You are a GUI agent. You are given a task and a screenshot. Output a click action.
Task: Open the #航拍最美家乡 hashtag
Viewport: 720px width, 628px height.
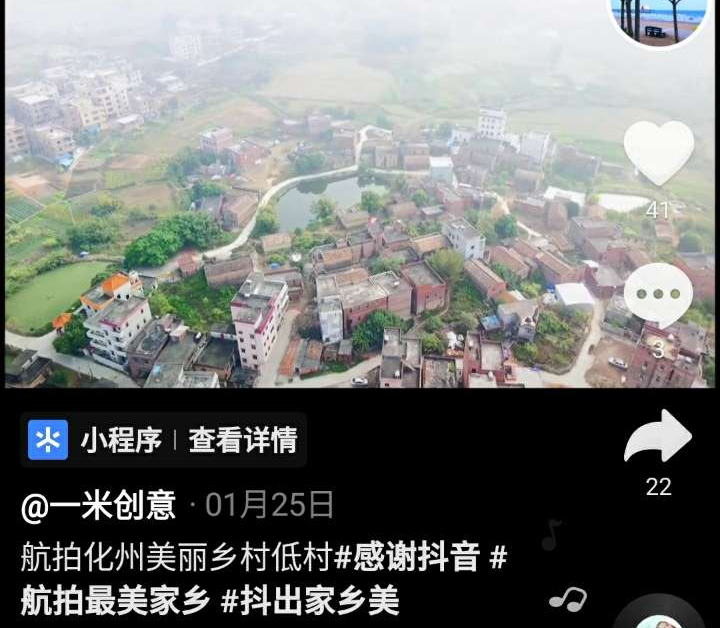(x=115, y=600)
